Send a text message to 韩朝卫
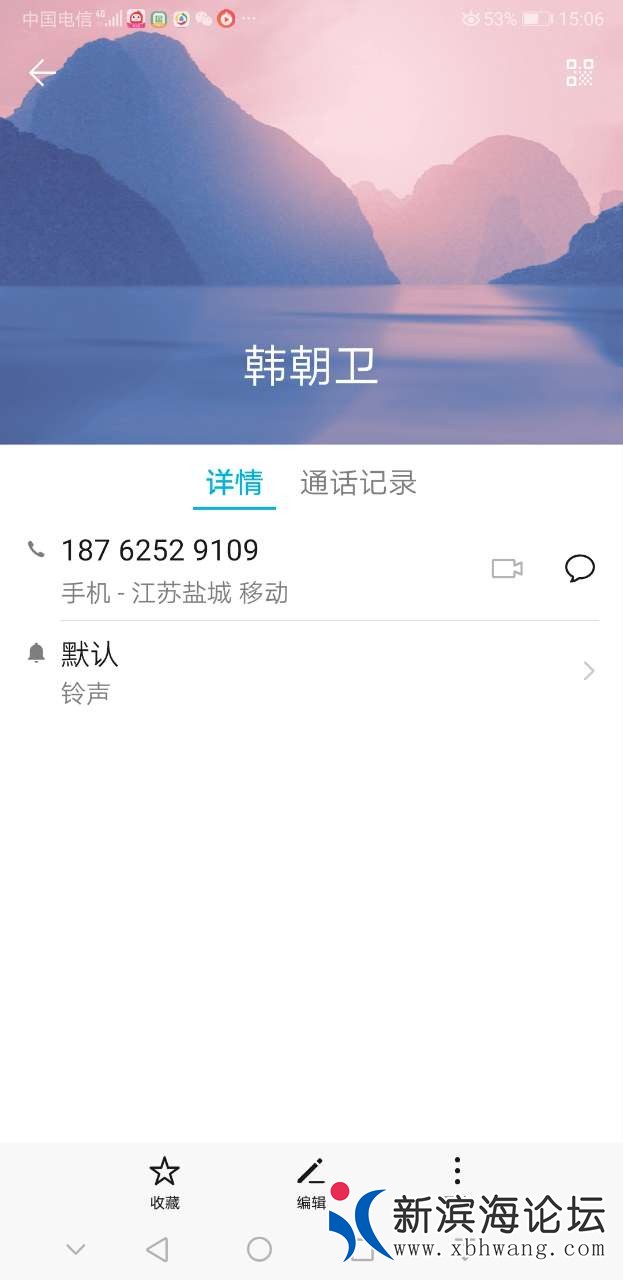This screenshot has height=1280, width=623. point(580,569)
